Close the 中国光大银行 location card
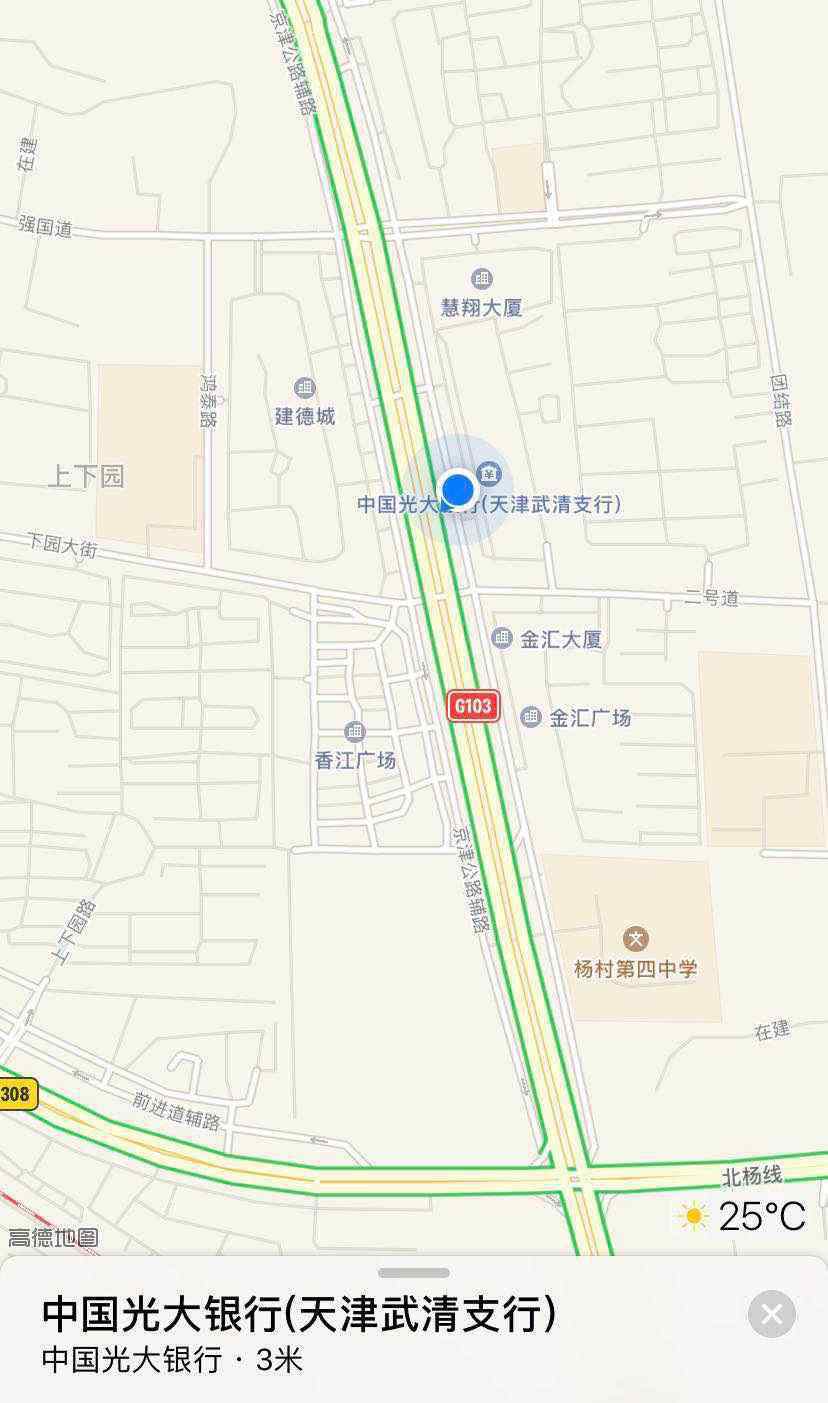The image size is (828, 1403). tap(772, 1314)
